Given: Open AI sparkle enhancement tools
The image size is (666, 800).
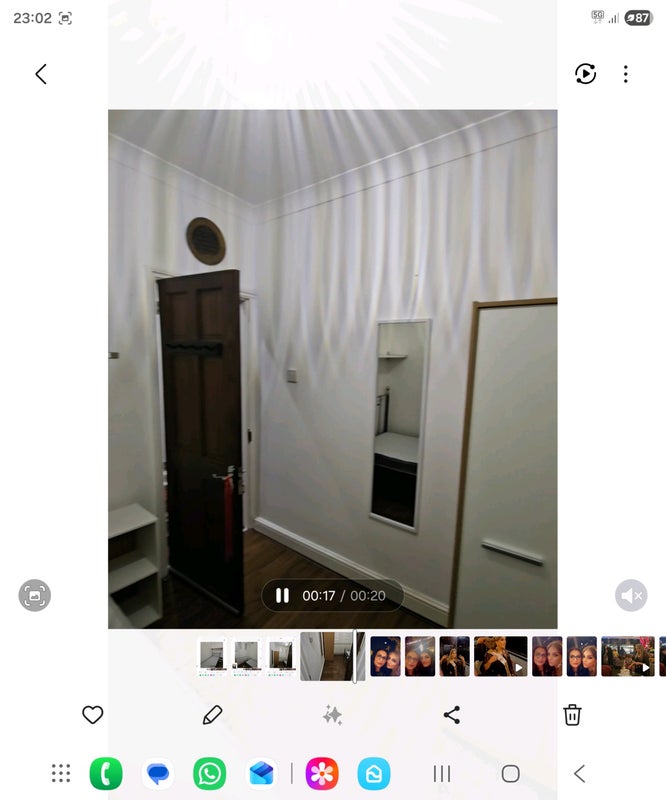Looking at the screenshot, I should (332, 715).
